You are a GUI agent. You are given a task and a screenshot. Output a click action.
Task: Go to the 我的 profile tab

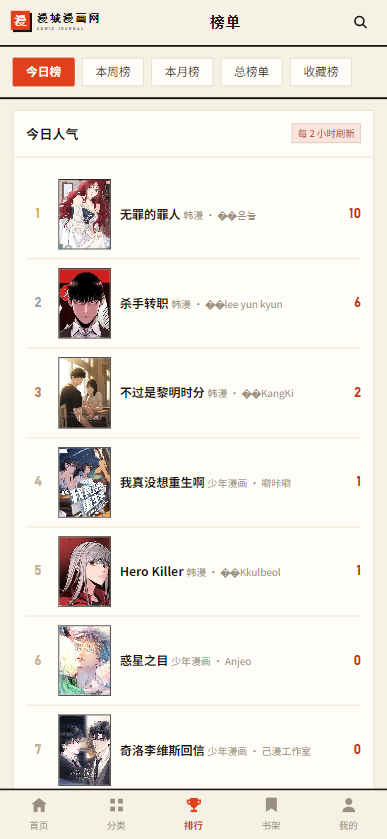[348, 814]
